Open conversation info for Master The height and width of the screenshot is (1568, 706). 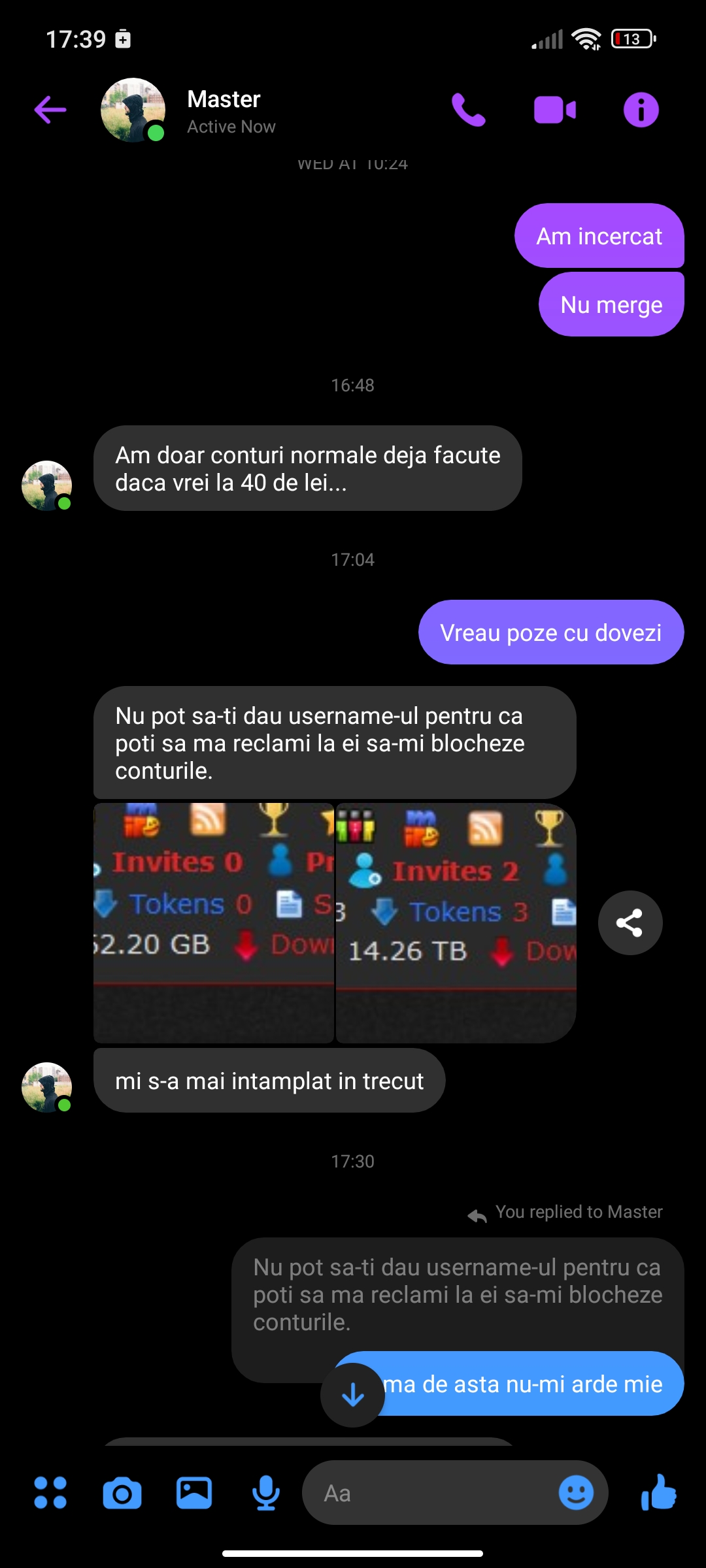tap(641, 110)
